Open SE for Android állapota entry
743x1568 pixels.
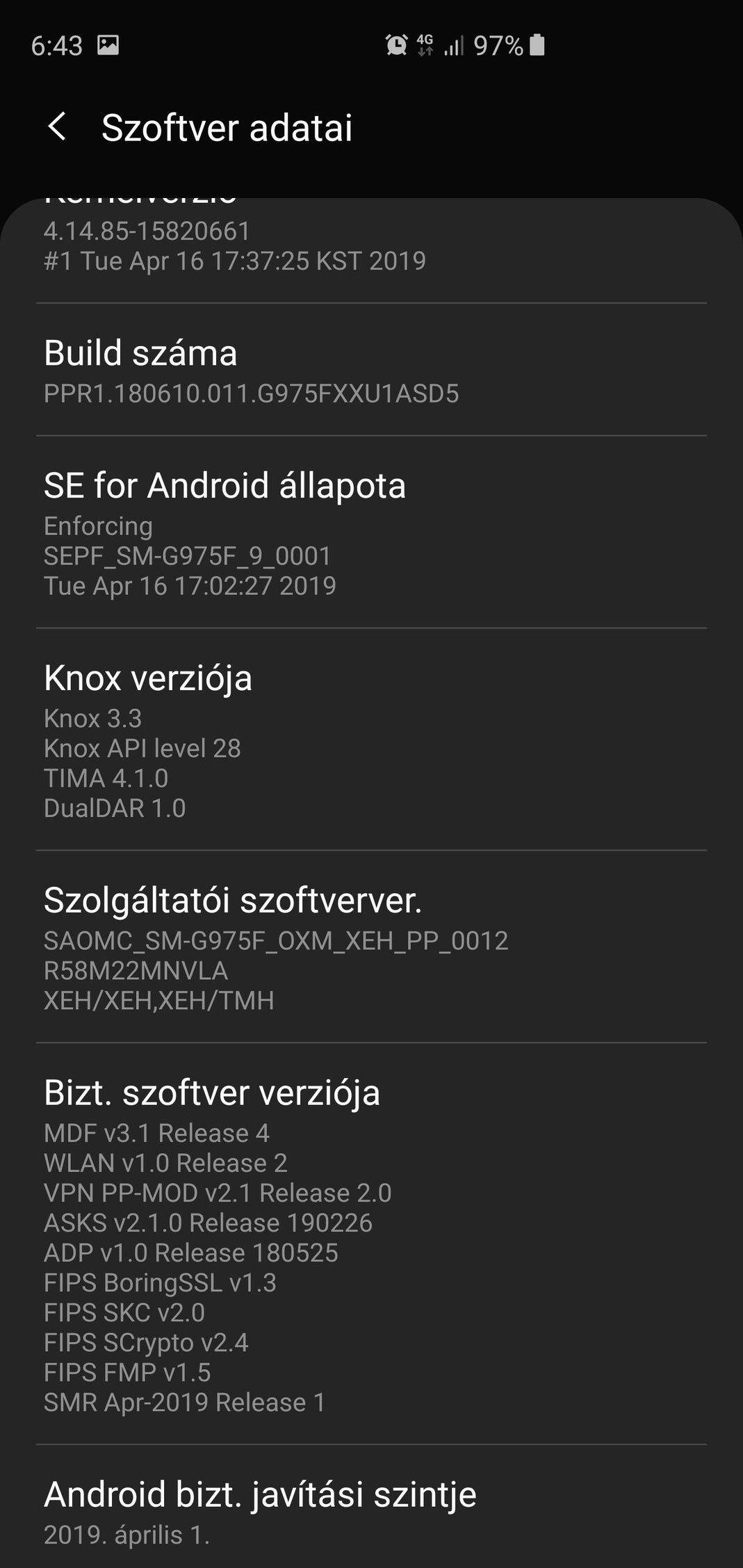click(371, 532)
